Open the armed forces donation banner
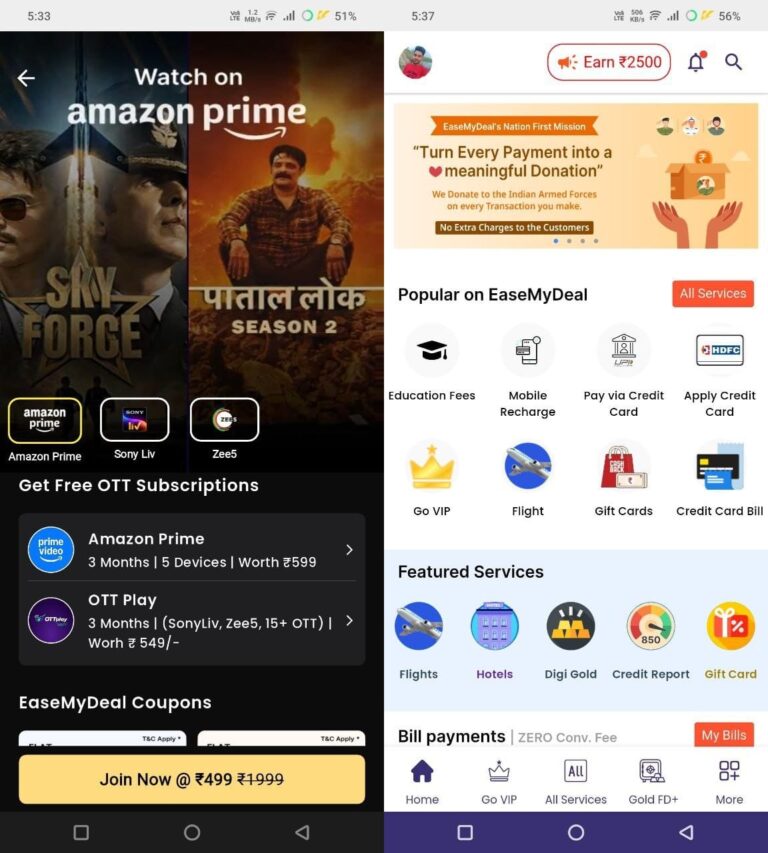768x853 pixels. tap(575, 175)
